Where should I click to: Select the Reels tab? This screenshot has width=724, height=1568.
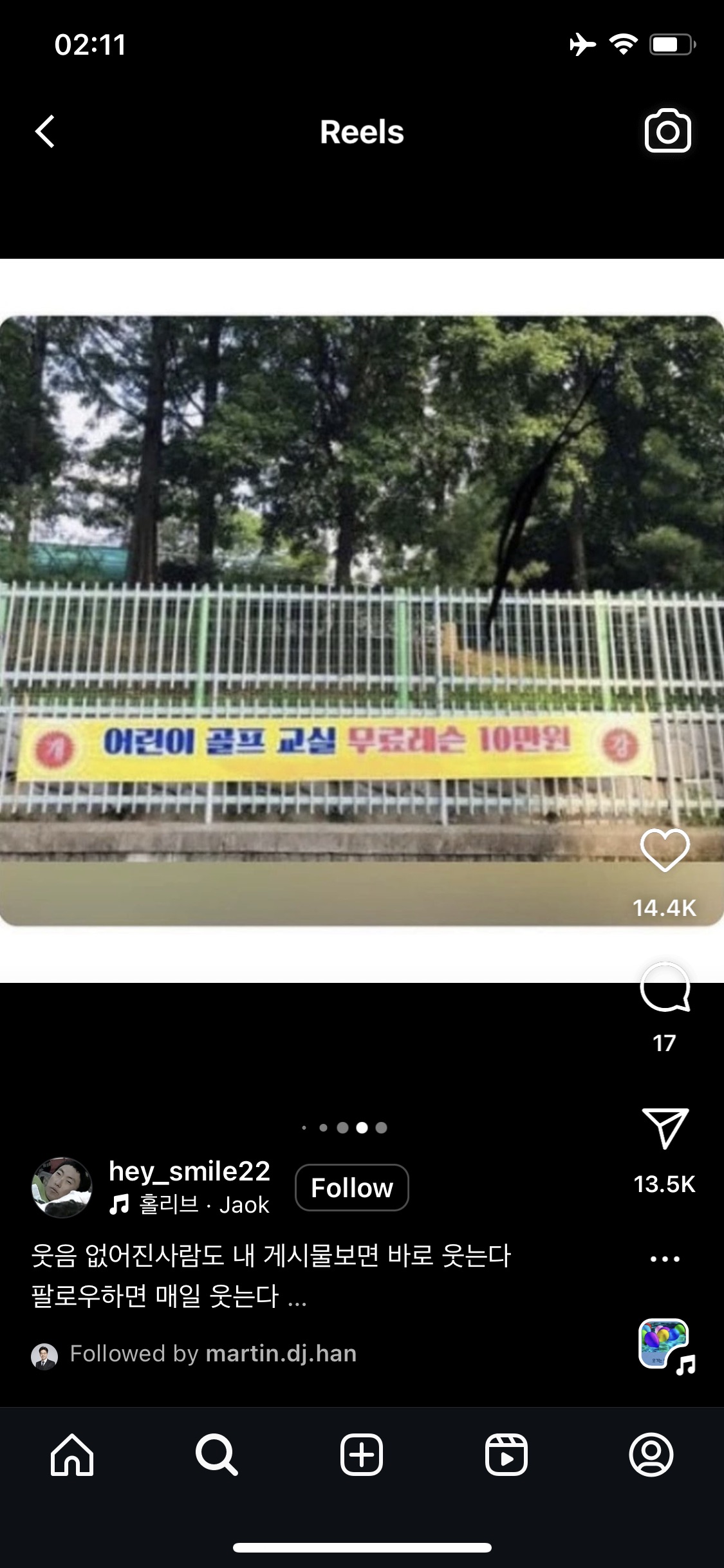tap(506, 1455)
